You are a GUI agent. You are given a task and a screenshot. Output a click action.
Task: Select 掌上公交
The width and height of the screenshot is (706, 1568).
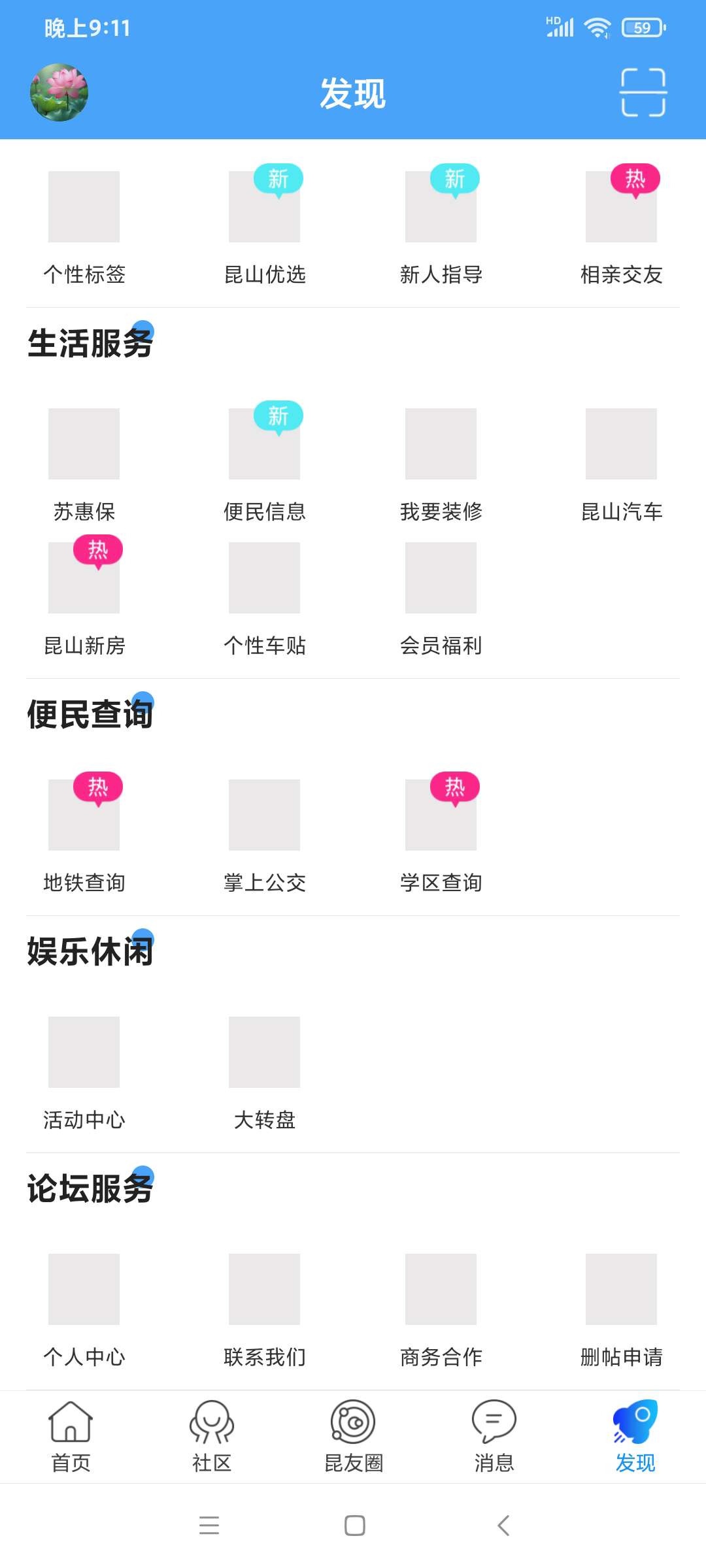(264, 834)
